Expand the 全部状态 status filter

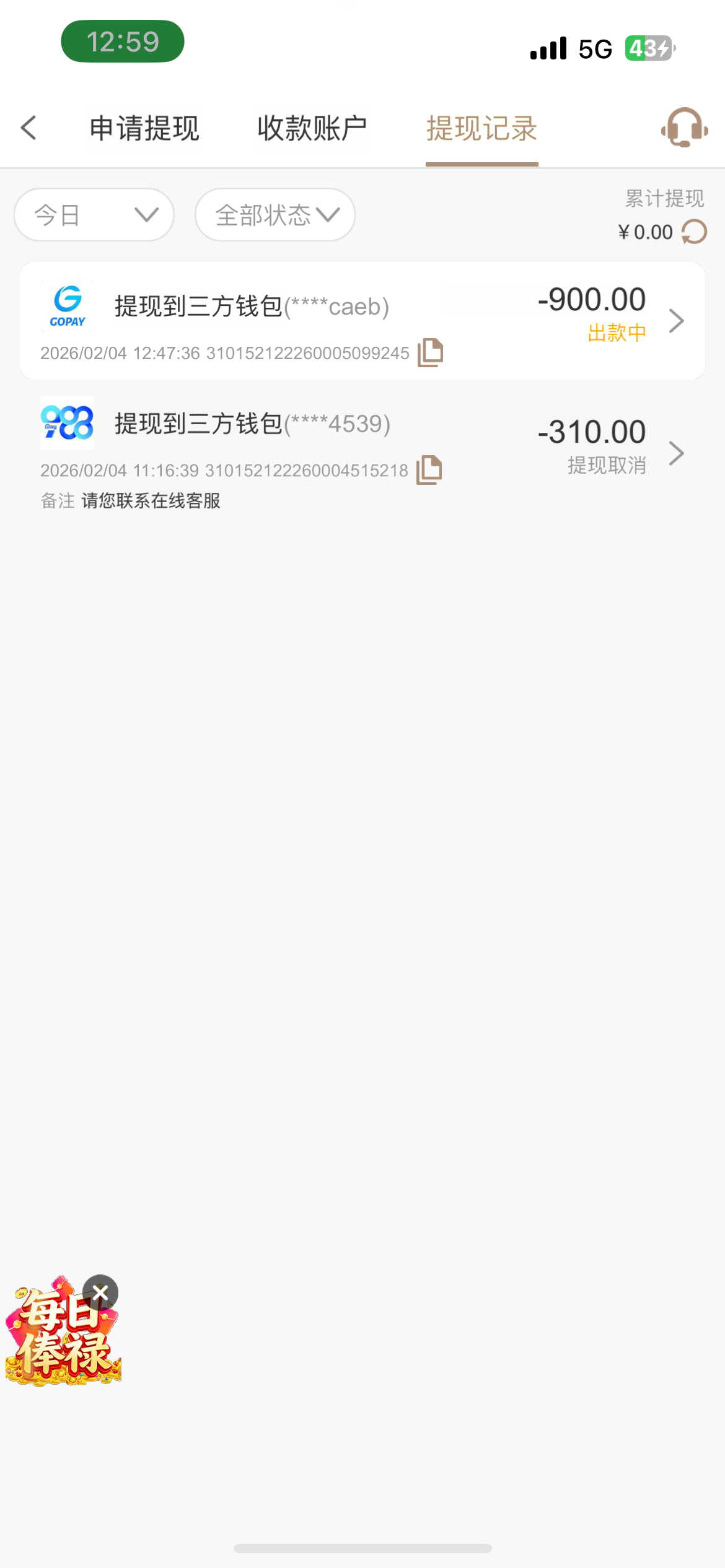tap(275, 215)
